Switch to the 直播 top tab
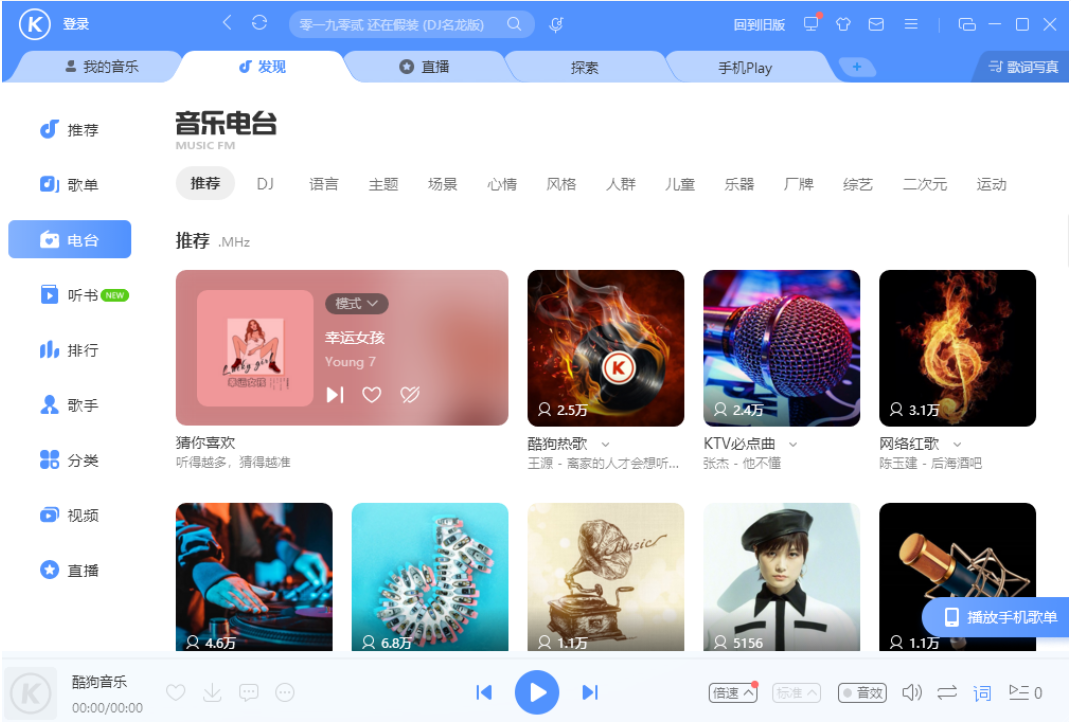Viewport: 1071px width, 722px height. (x=425, y=67)
